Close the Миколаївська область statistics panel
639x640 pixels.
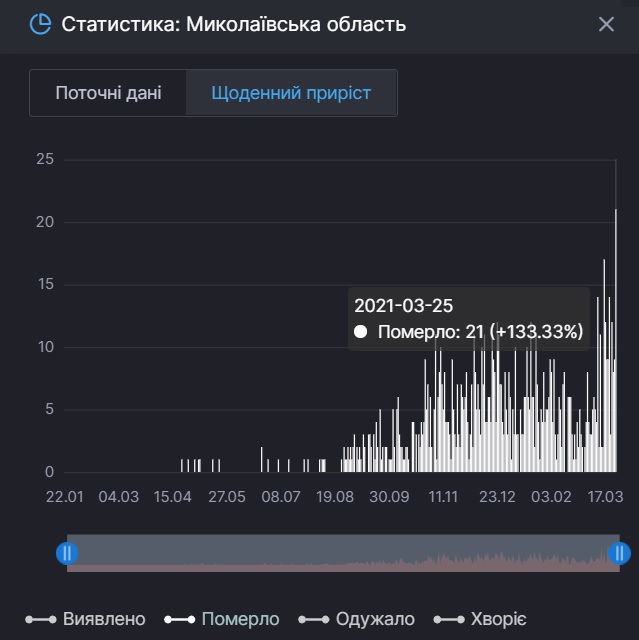pos(606,24)
